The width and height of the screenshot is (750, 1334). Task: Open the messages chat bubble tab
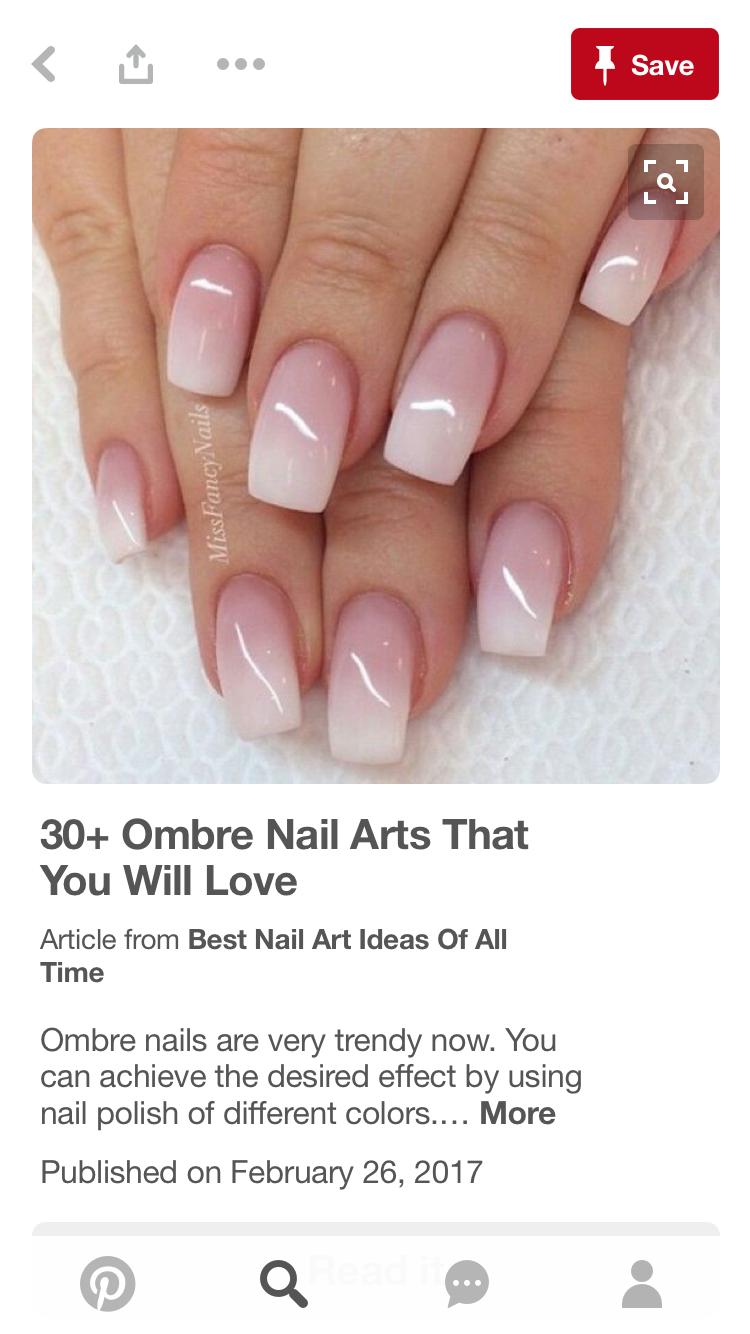467,1283
